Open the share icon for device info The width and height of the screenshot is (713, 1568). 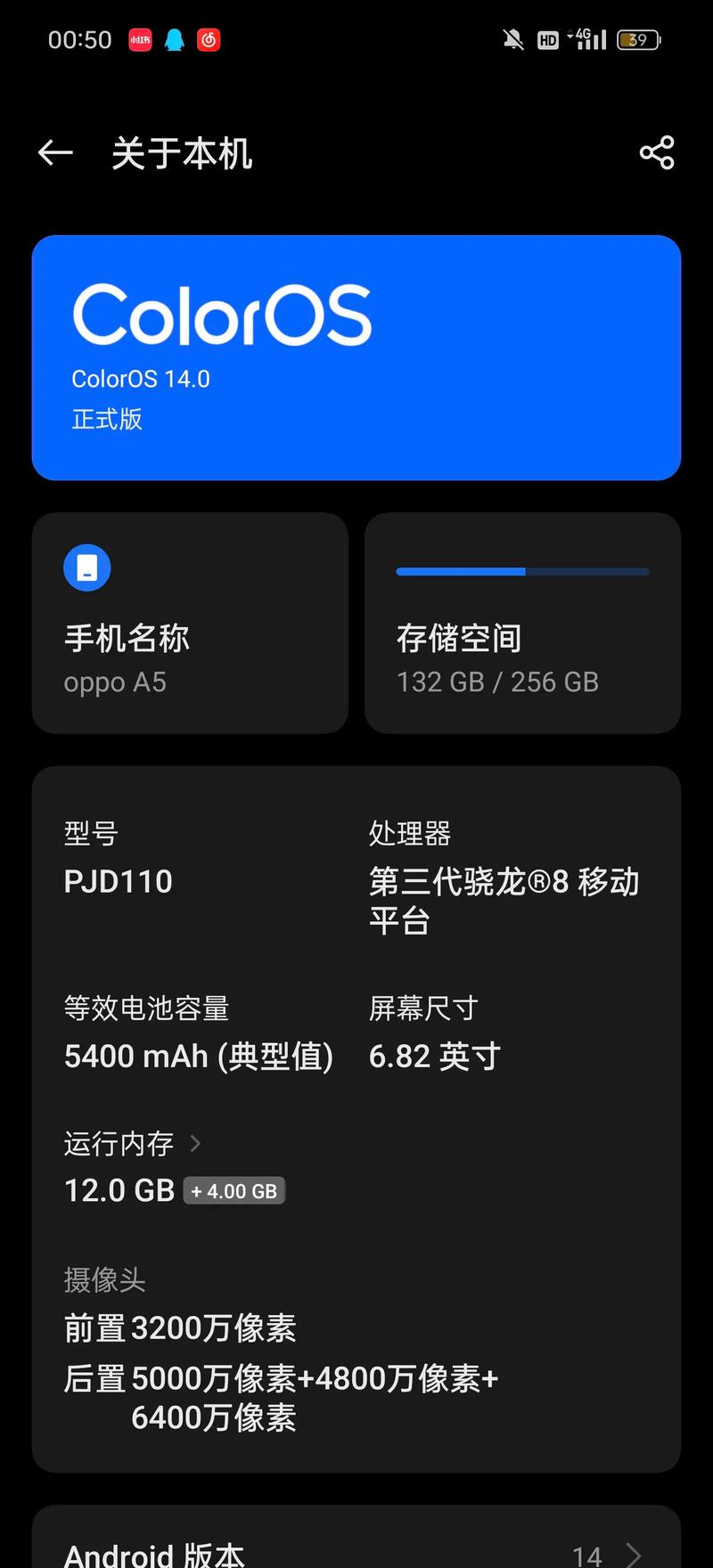pyautogui.click(x=657, y=152)
